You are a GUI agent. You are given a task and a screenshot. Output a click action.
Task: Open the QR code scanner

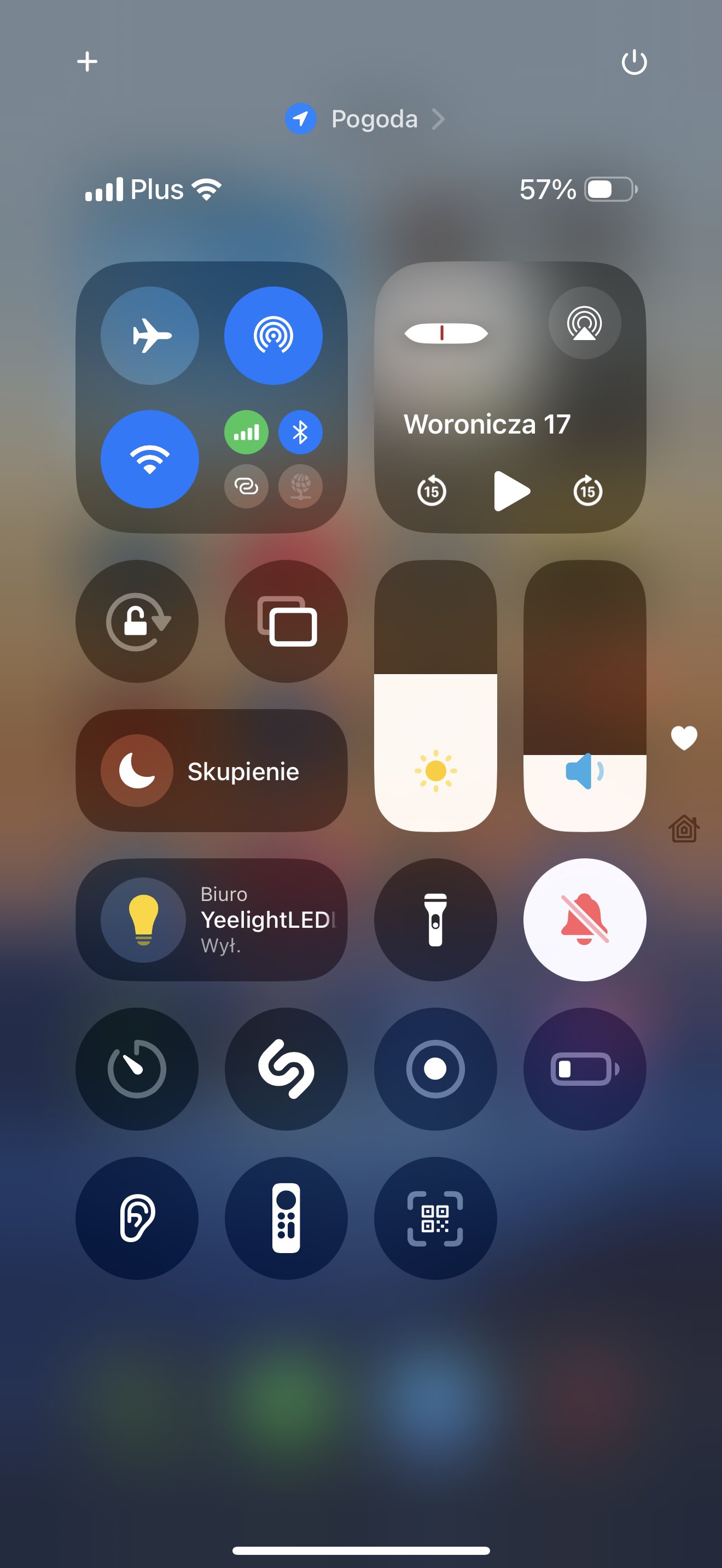point(435,1218)
